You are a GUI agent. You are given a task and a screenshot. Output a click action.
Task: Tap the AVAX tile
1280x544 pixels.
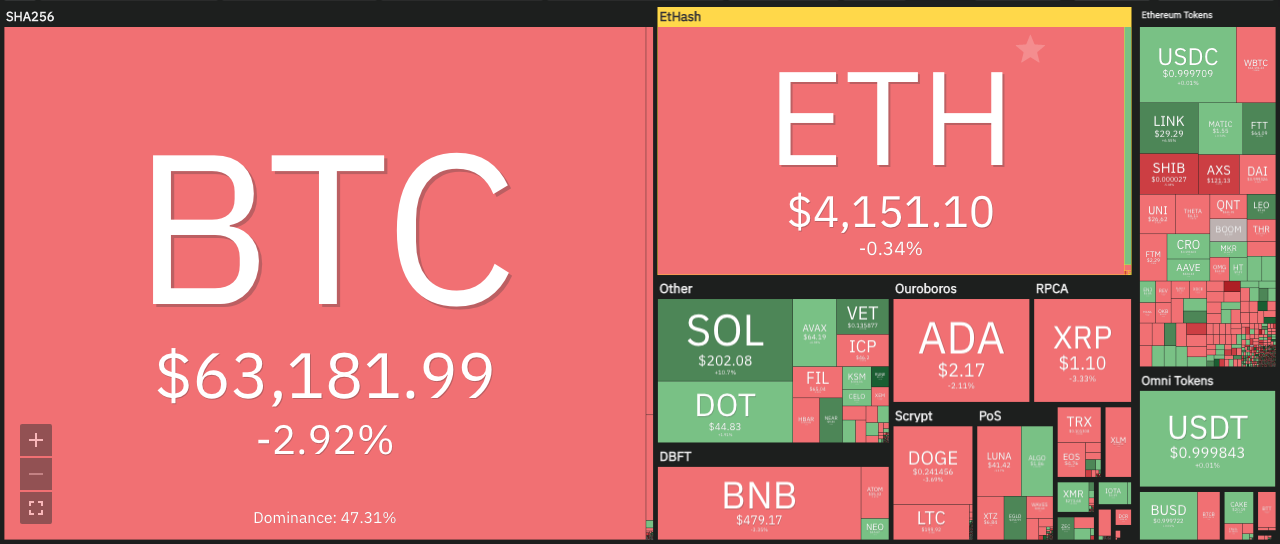(x=813, y=330)
